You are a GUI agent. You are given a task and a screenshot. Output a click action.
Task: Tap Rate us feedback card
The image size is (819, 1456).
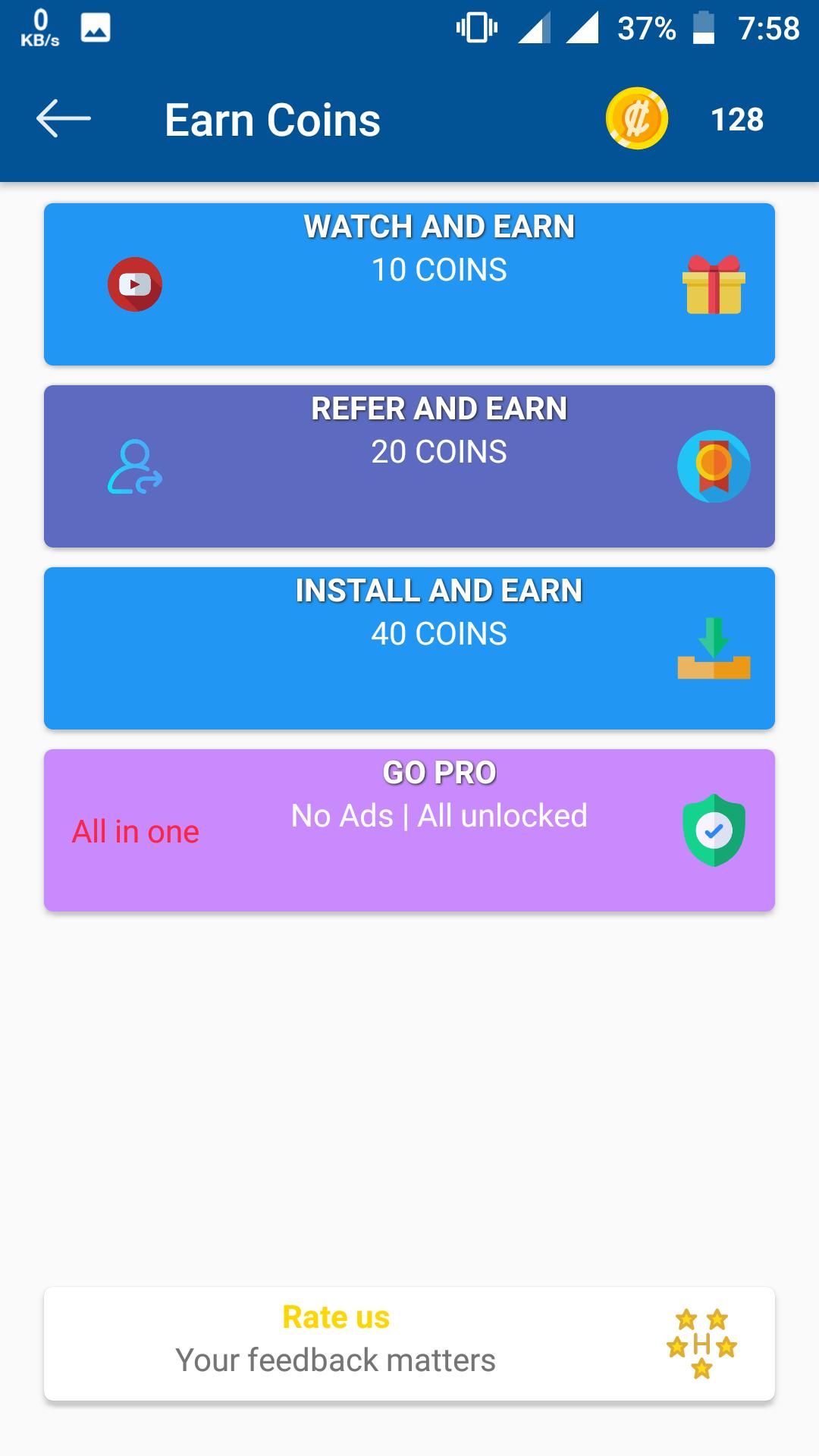(x=409, y=1343)
